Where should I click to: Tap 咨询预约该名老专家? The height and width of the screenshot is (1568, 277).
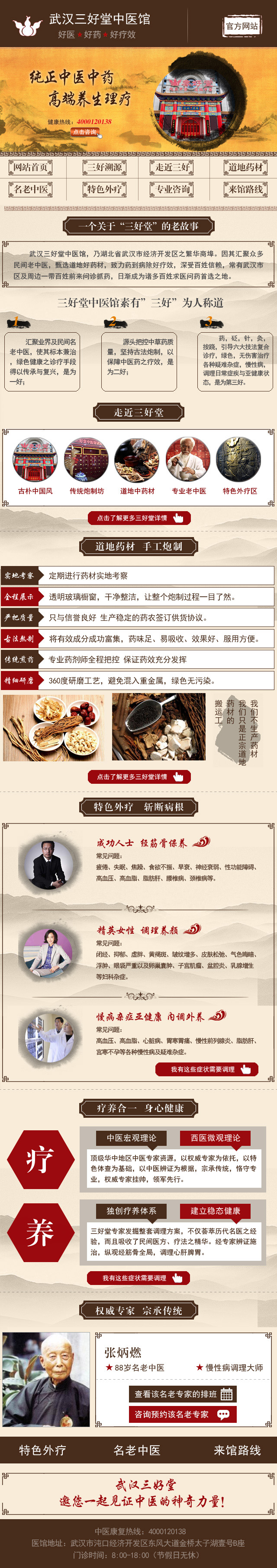pos(182,1415)
